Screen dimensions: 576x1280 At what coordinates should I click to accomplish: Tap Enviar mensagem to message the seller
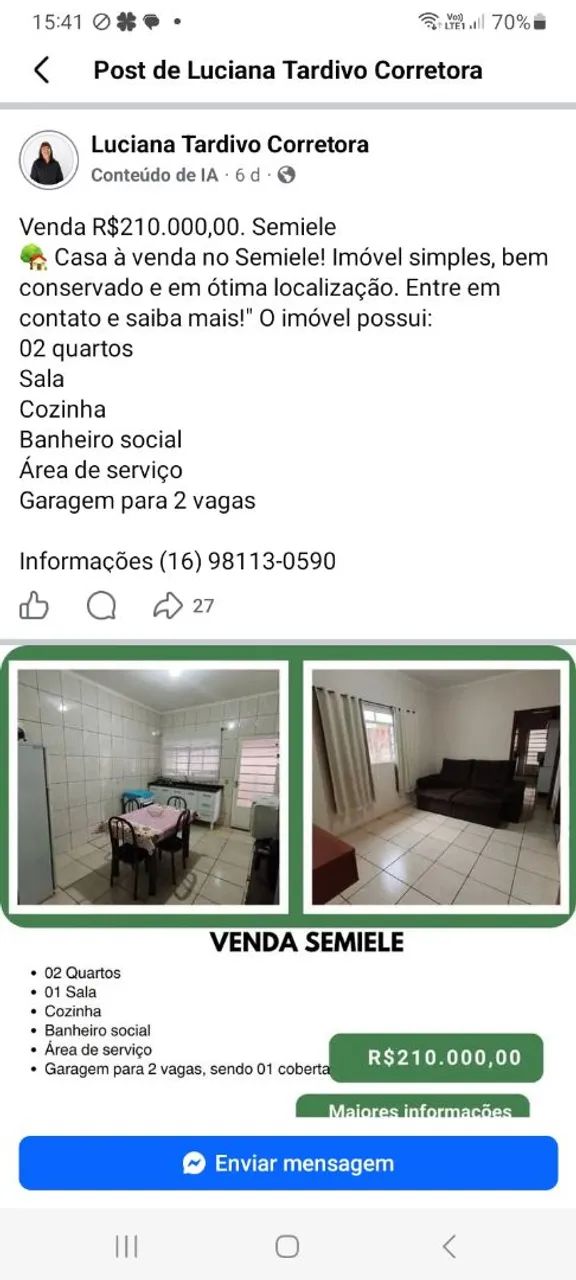(288, 1163)
